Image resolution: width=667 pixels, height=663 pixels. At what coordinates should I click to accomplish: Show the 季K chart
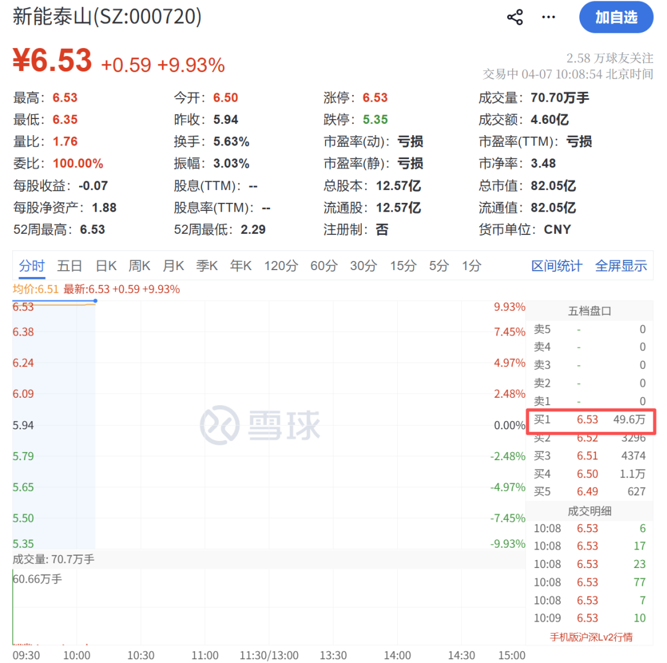206,266
